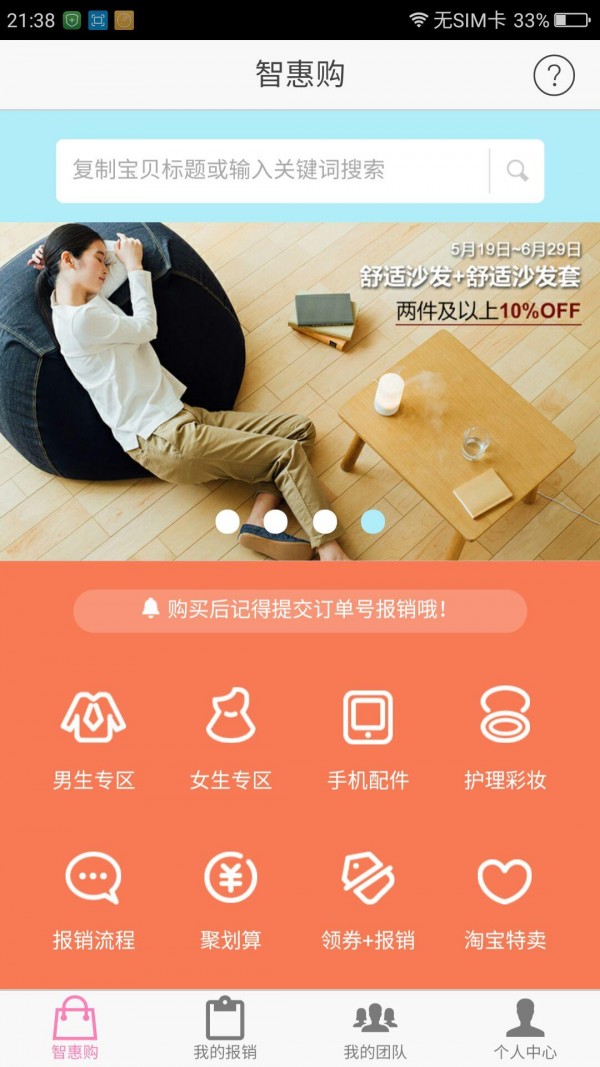This screenshot has height=1067, width=600.
Task: Switch to the 我的报销 tab
Action: pyautogui.click(x=225, y=1028)
